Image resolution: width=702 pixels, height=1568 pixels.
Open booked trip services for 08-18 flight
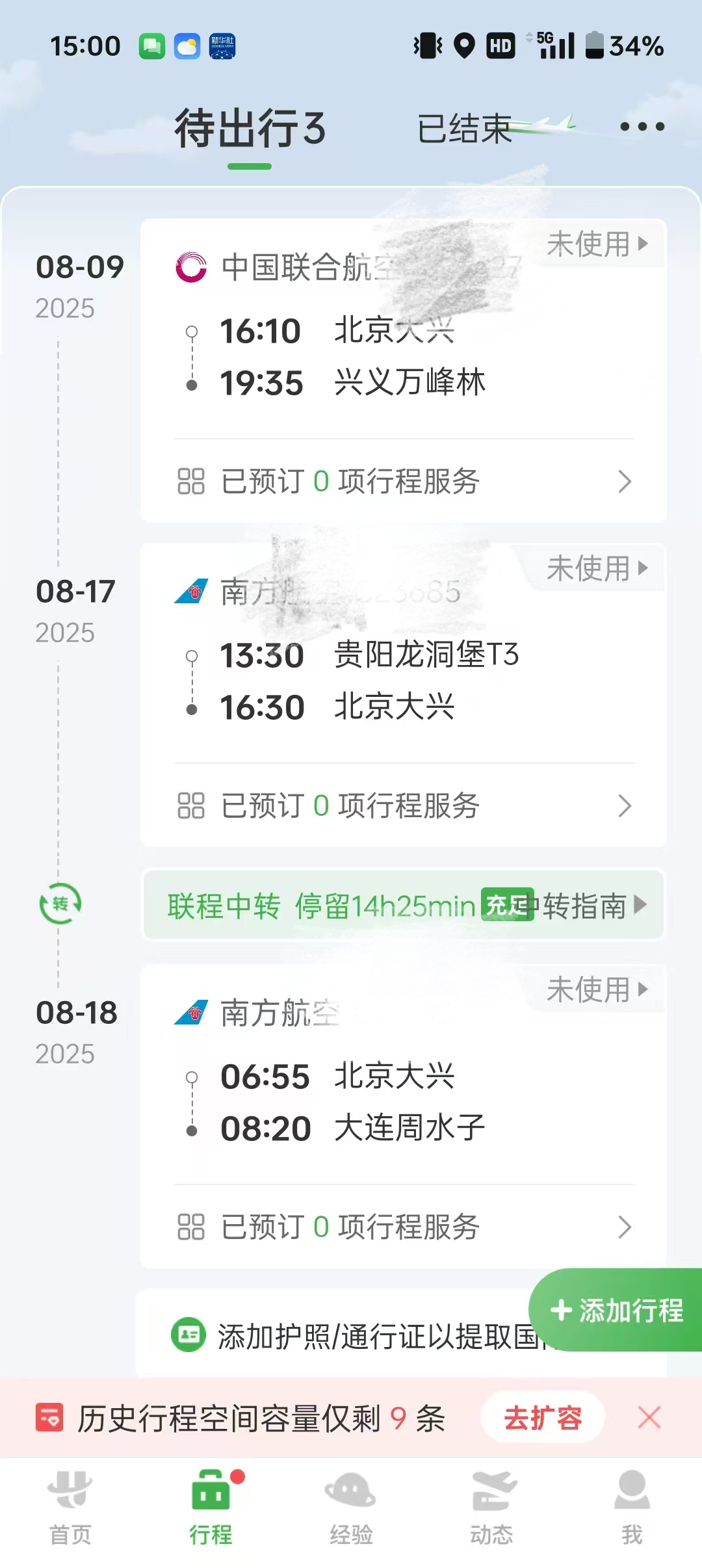click(403, 1227)
